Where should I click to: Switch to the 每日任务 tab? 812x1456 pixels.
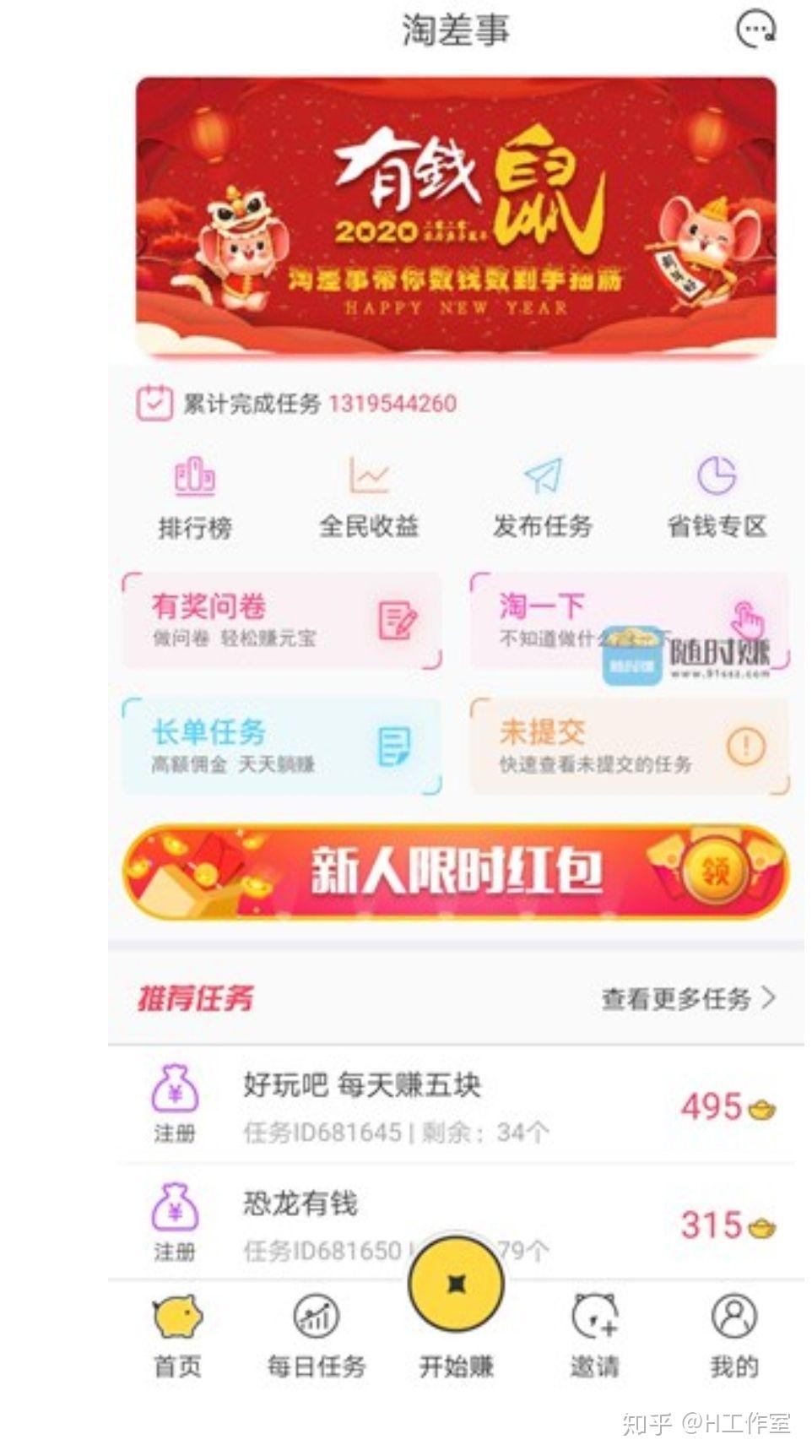[316, 1336]
